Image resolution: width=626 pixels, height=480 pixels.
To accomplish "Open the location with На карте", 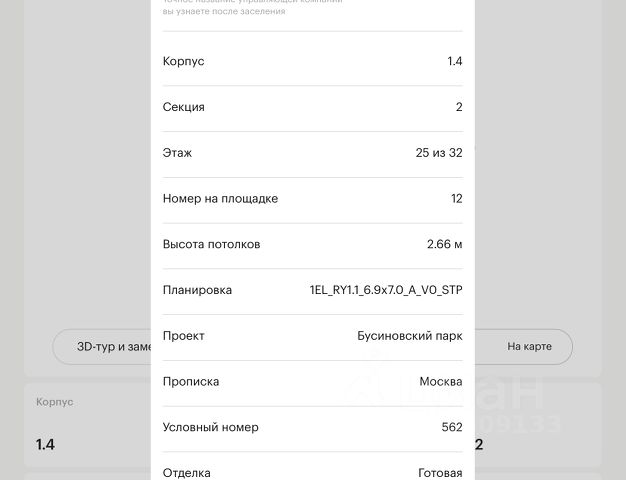I will point(528,347).
